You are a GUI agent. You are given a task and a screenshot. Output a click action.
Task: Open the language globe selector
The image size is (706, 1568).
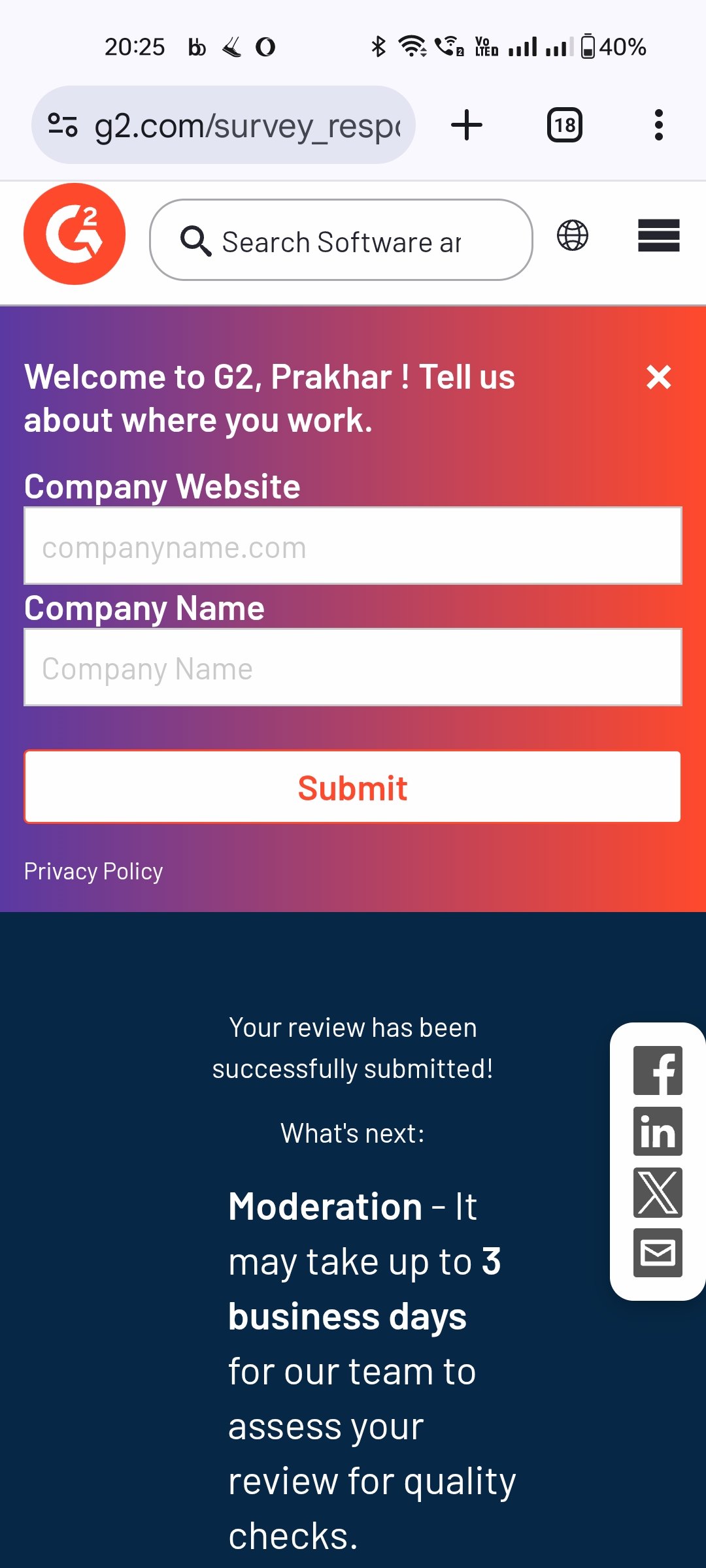pos(573,235)
